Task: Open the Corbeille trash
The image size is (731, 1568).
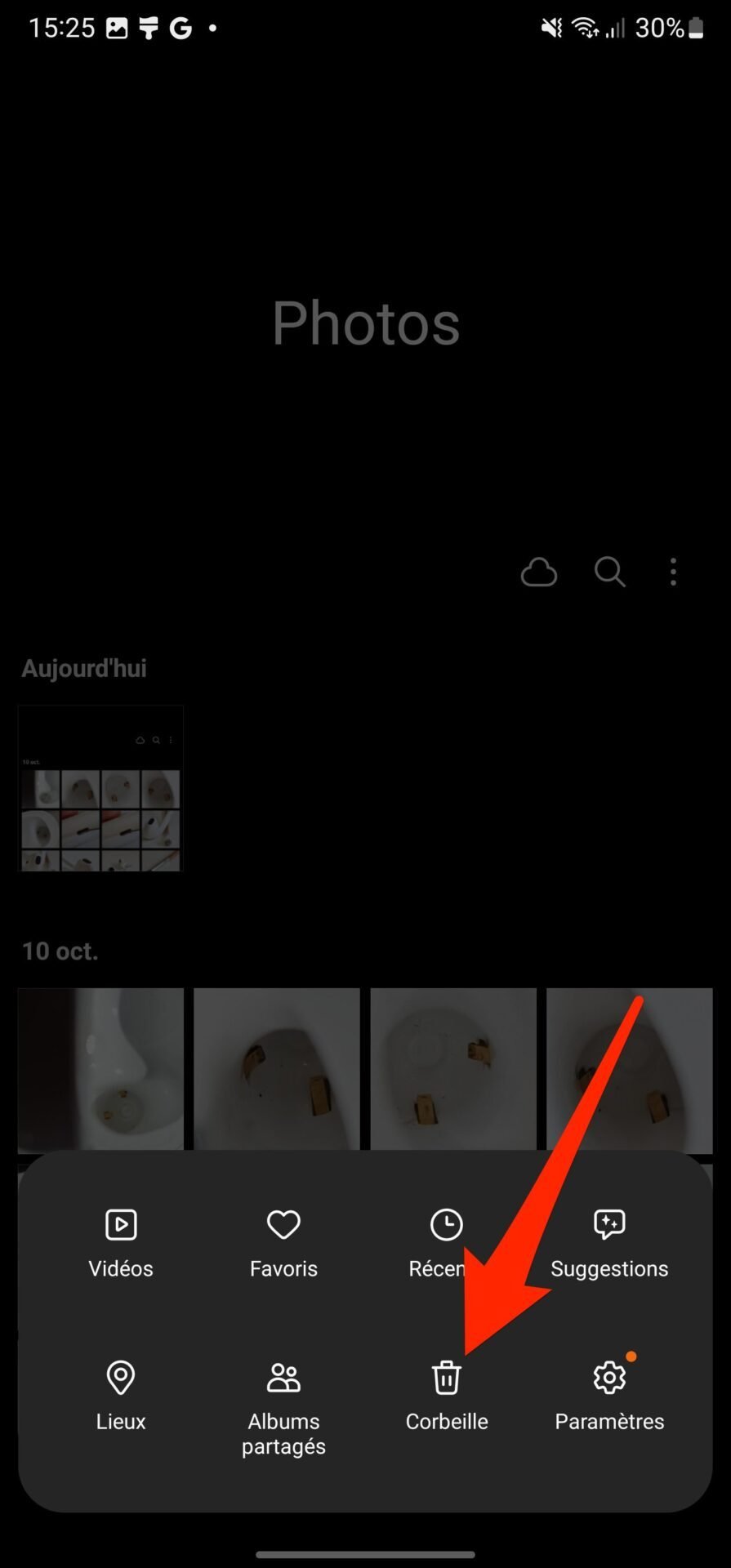Action: coord(447,1396)
